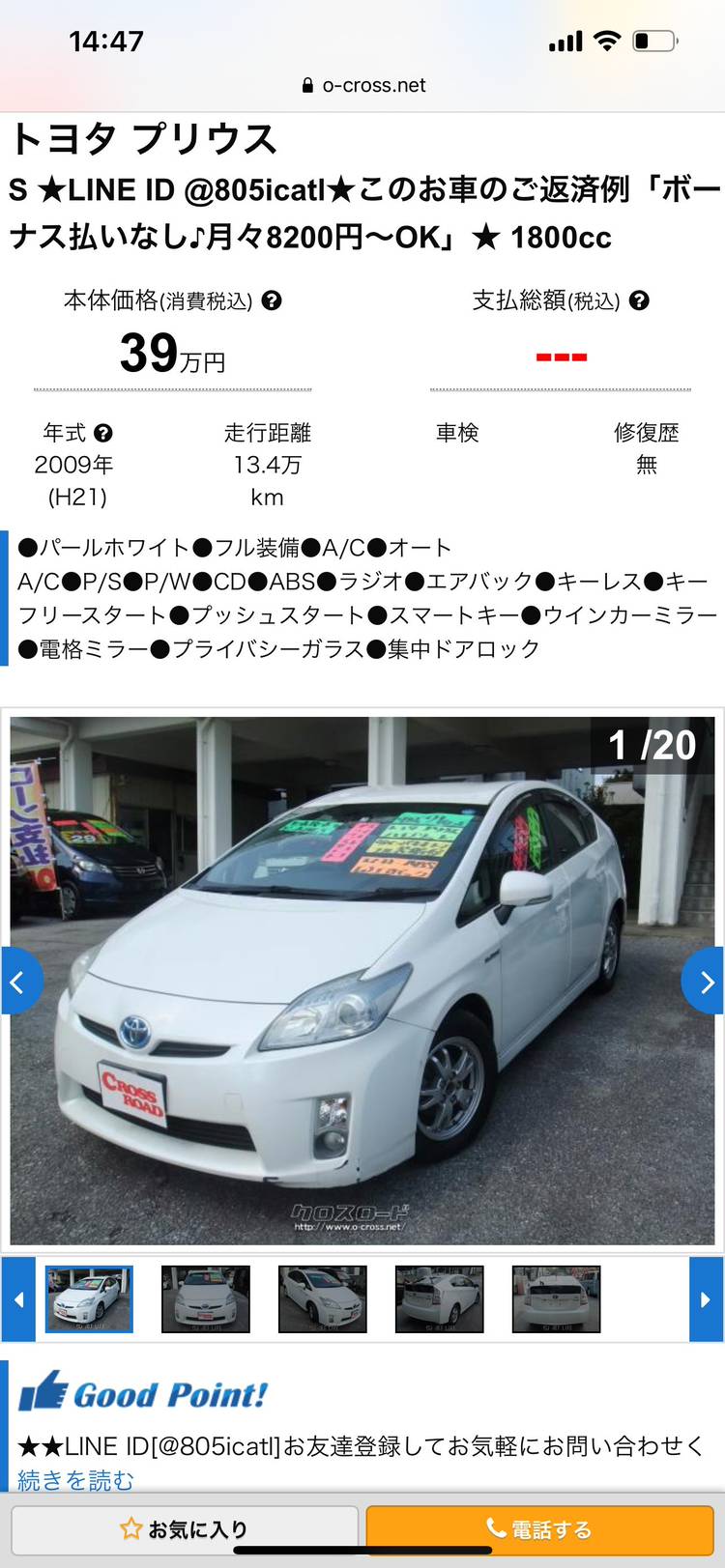Select the fourth photo thumbnail
Screen dimensions: 725x1568
tap(439, 1299)
